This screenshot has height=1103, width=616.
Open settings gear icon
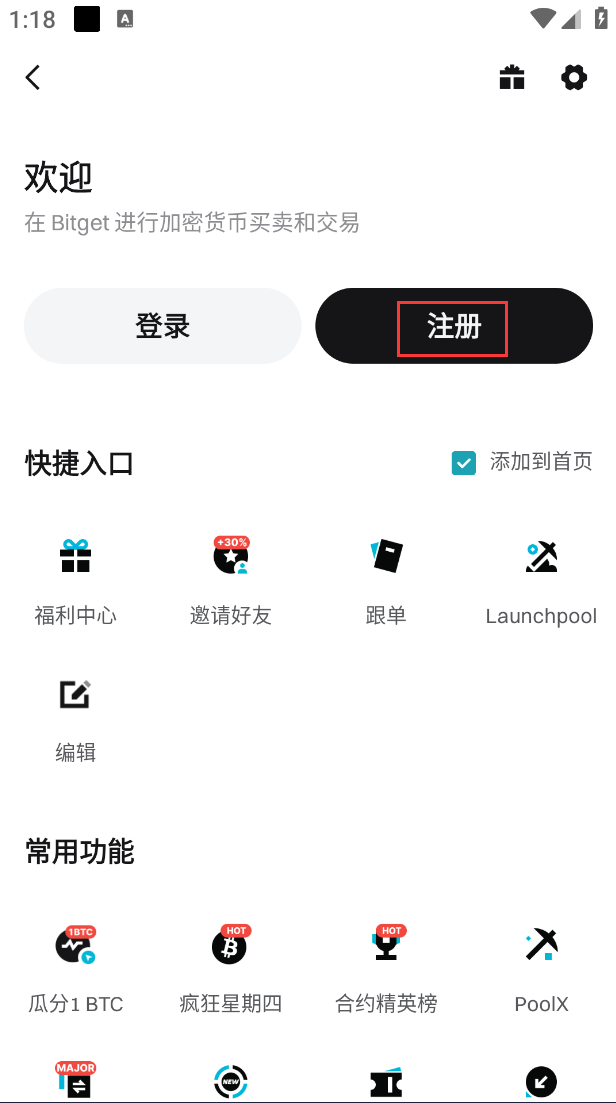(x=574, y=77)
